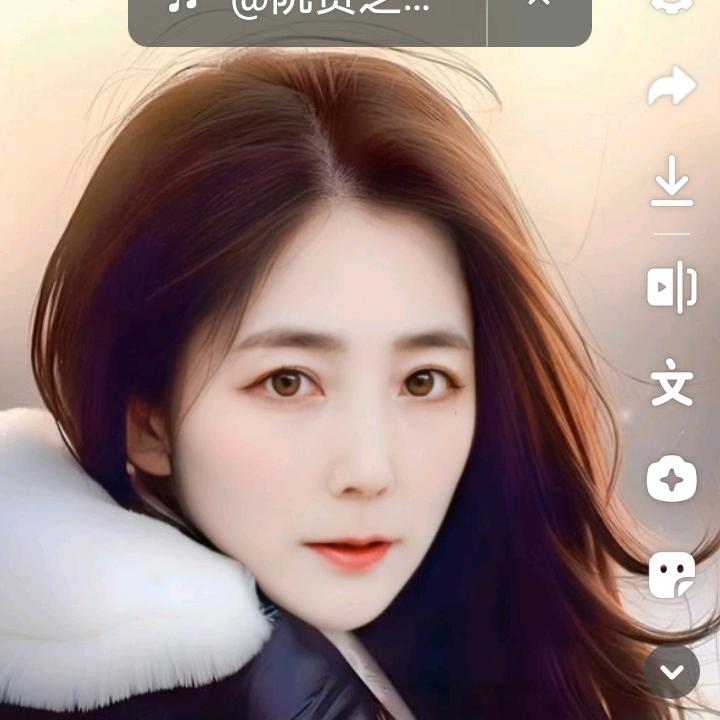Image resolution: width=720 pixels, height=720 pixels.
Task: Open settings gear at top right
Action: (672, 4)
